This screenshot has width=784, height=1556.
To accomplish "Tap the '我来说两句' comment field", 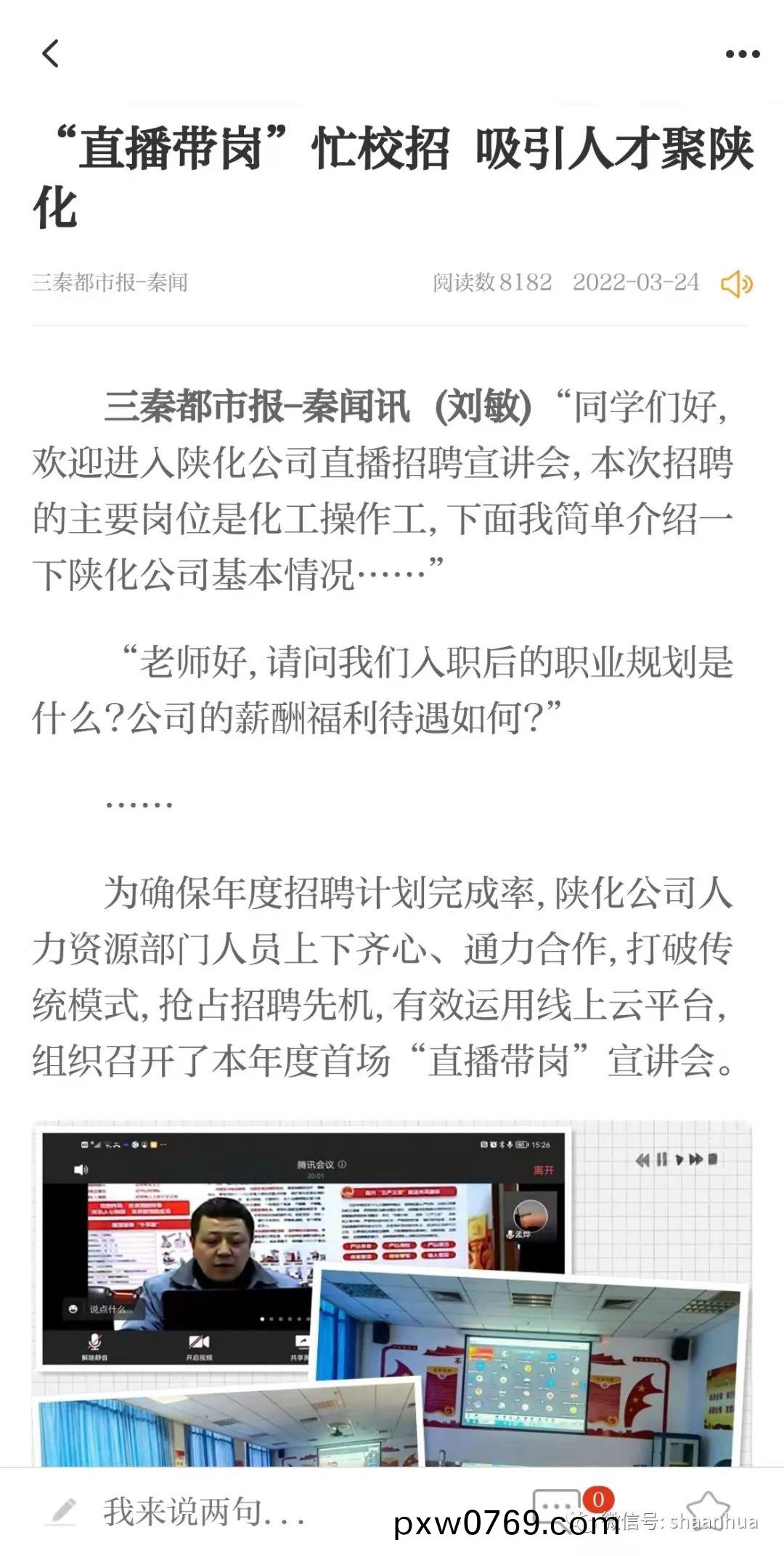I will pos(203,1512).
